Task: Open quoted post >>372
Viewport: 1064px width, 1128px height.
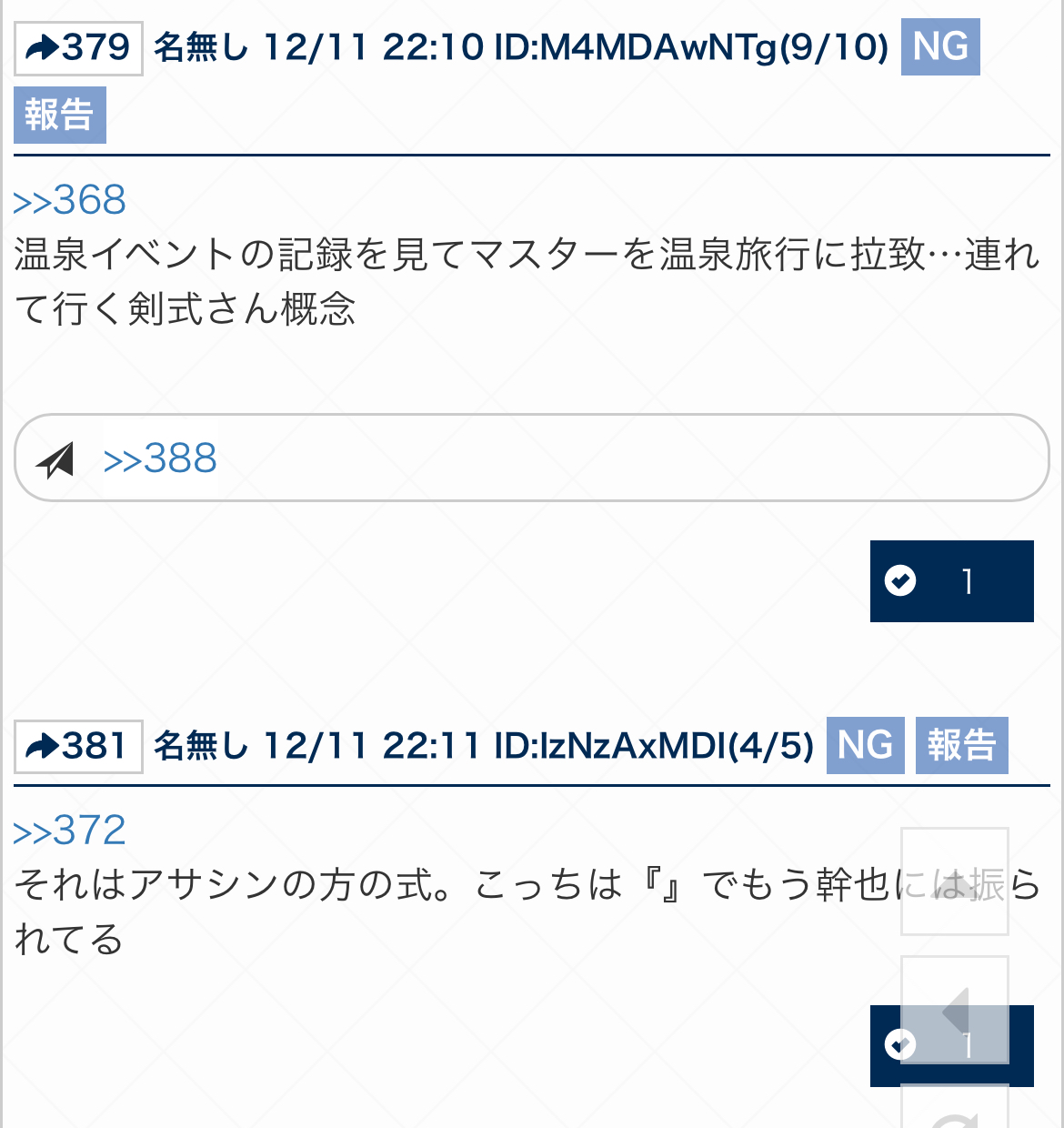Action: coord(70,831)
